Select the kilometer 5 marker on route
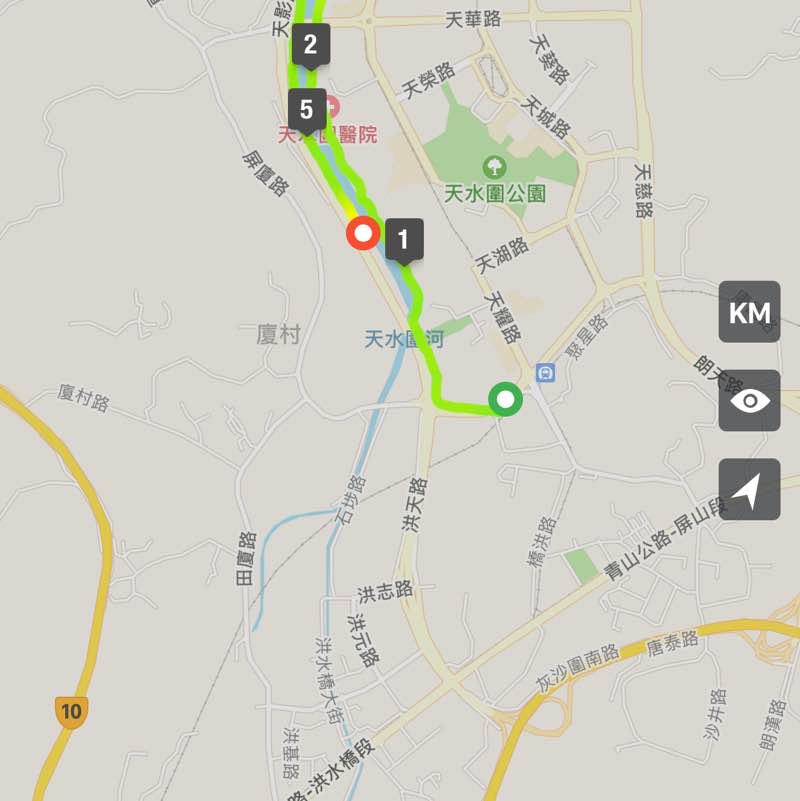 pyautogui.click(x=307, y=108)
